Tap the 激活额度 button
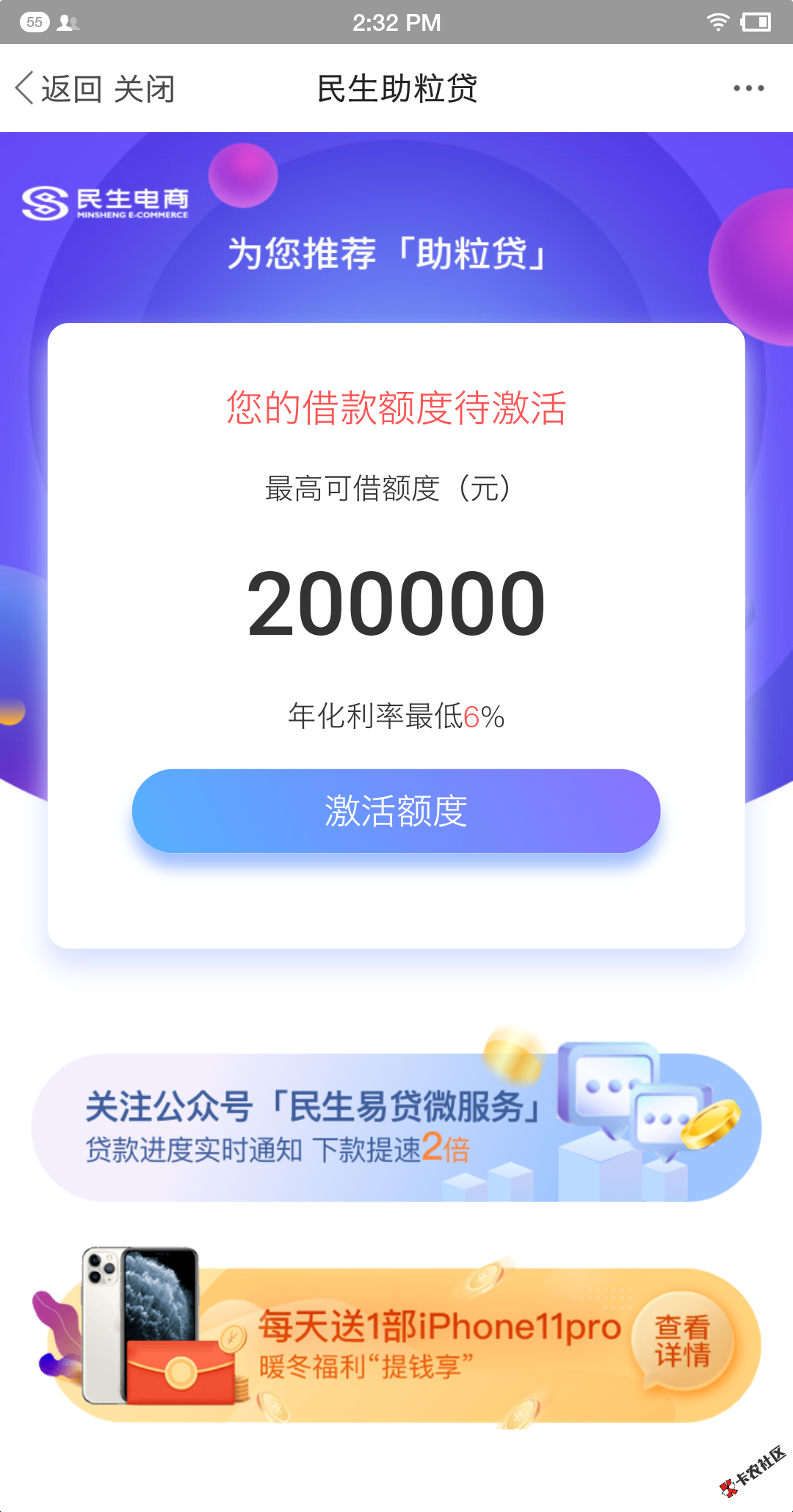Viewport: 793px width, 1512px height. [396, 811]
